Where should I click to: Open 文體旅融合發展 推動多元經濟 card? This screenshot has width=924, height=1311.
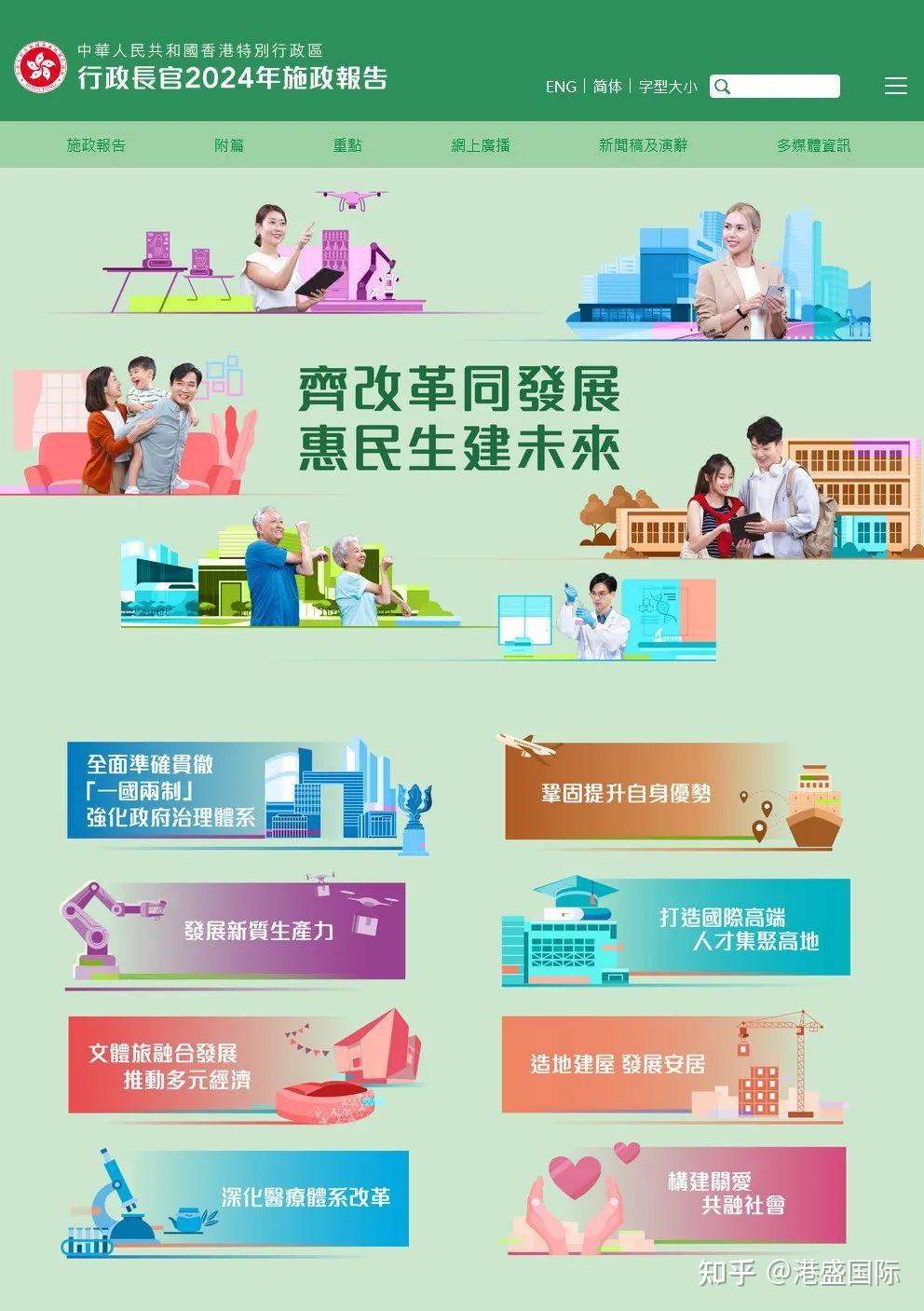coord(224,1065)
